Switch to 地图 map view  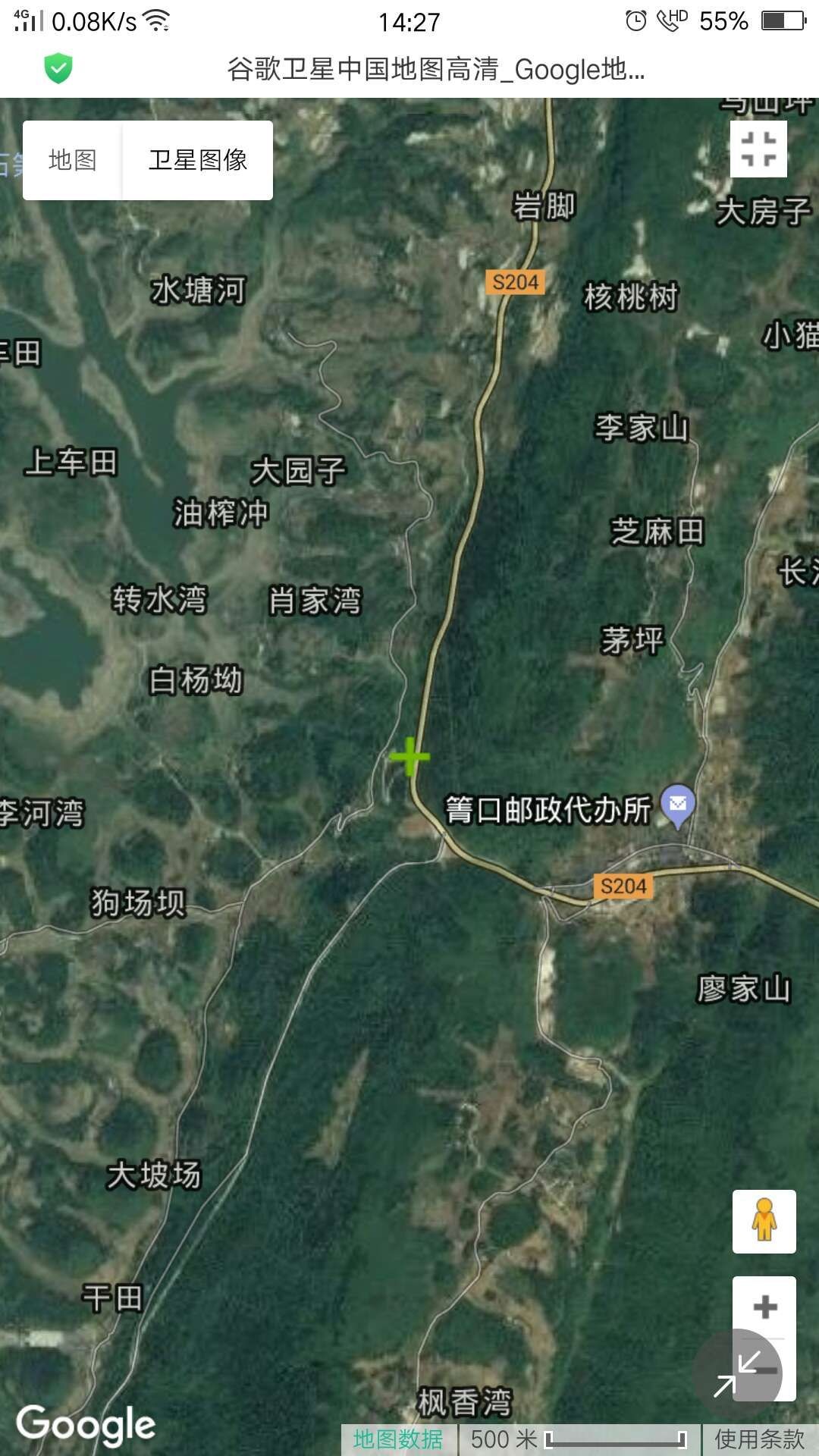[x=72, y=160]
